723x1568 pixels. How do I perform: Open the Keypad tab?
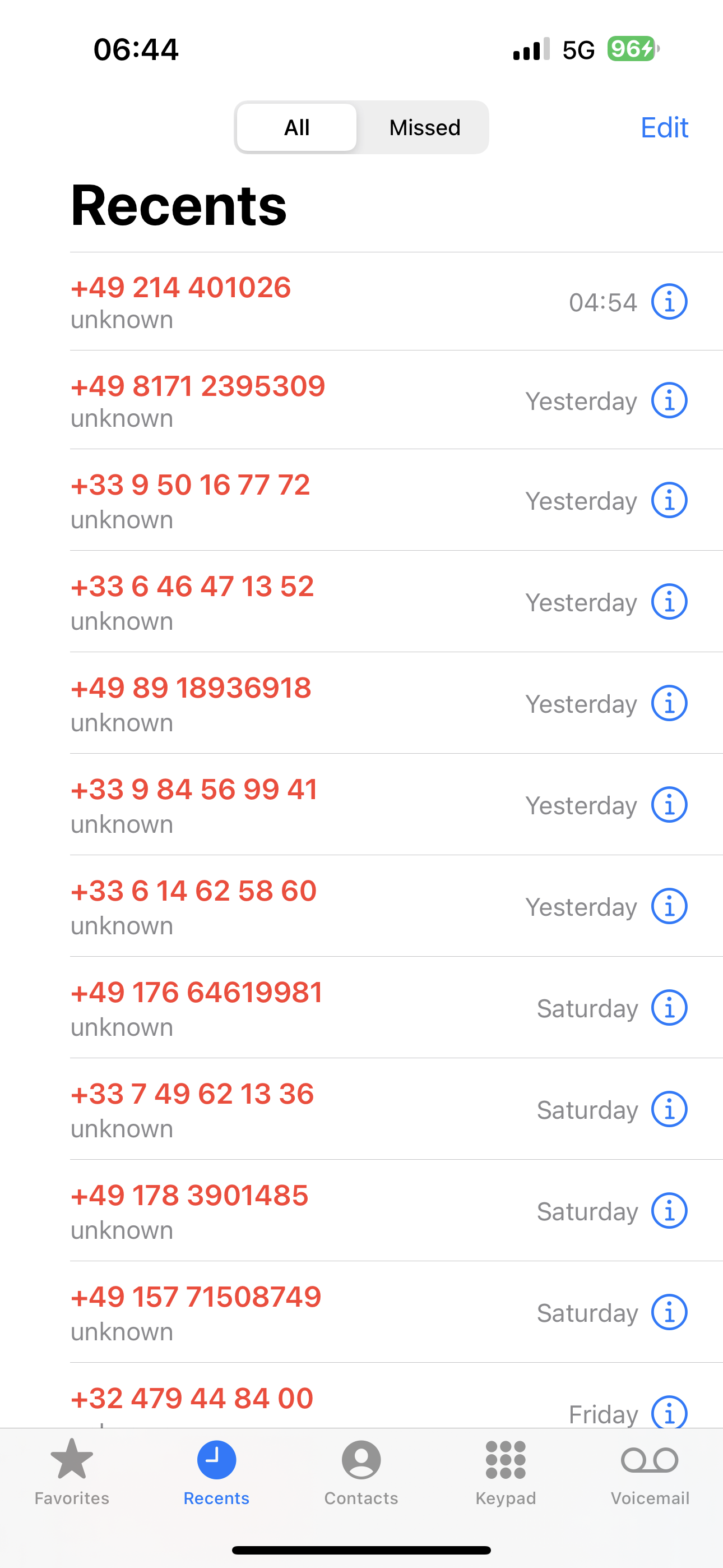tap(505, 1470)
